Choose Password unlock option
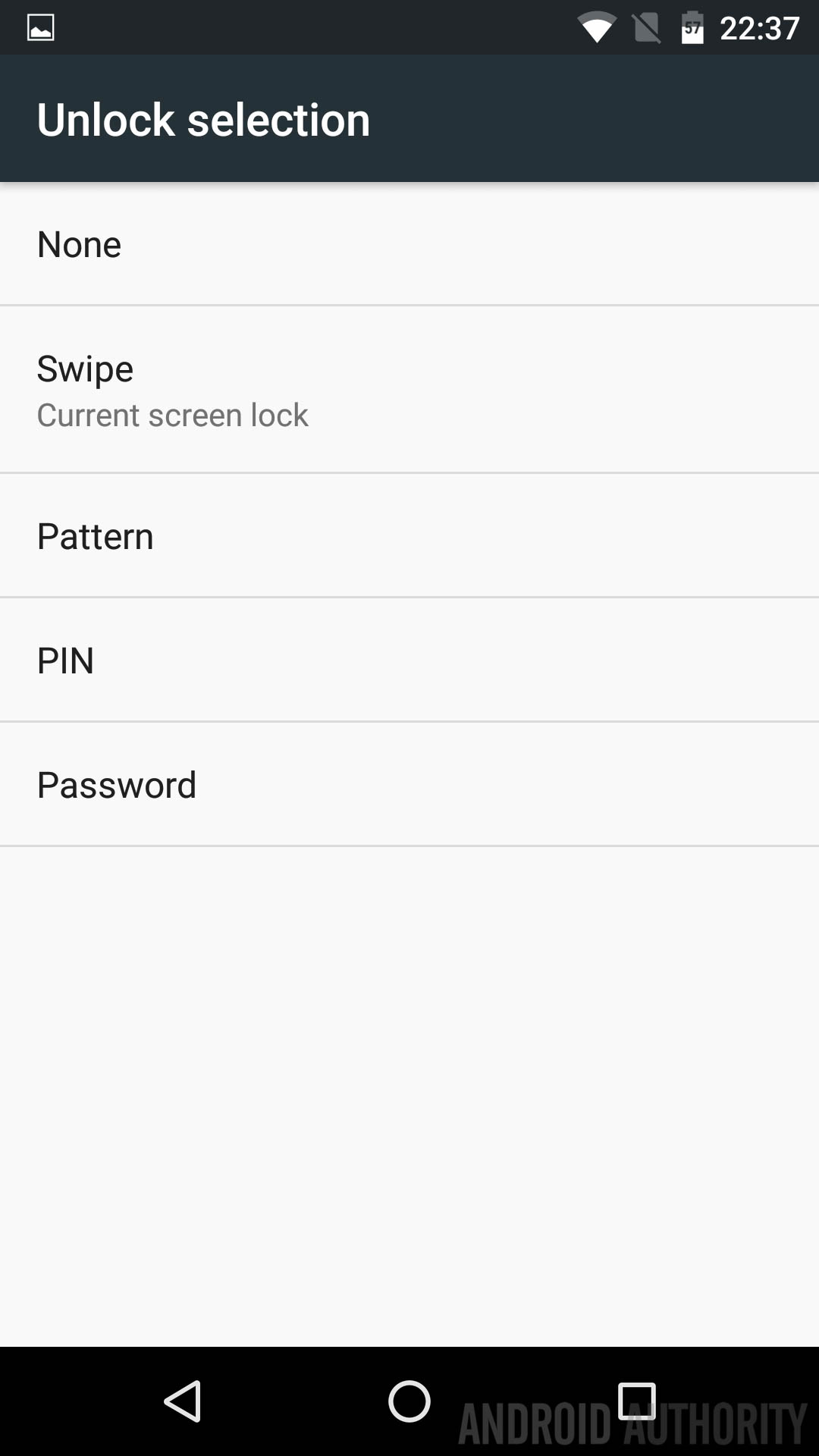This screenshot has width=819, height=1456. click(409, 784)
